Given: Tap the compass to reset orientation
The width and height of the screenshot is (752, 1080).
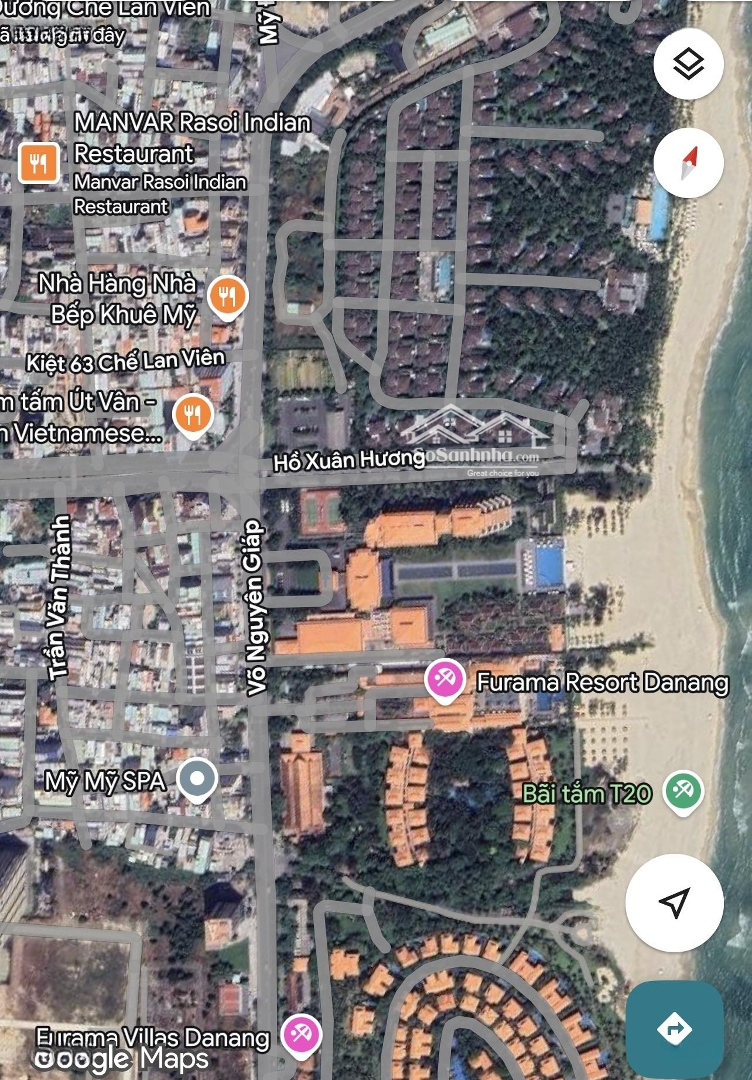Looking at the screenshot, I should pyautogui.click(x=688, y=163).
